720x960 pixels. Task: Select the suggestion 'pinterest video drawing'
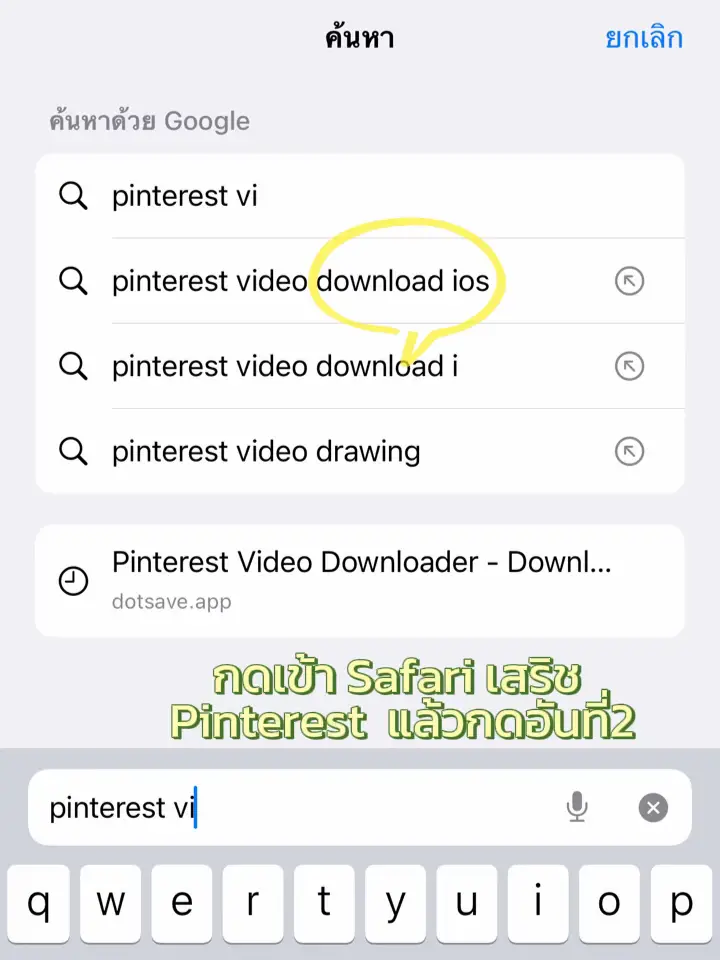[x=265, y=451]
